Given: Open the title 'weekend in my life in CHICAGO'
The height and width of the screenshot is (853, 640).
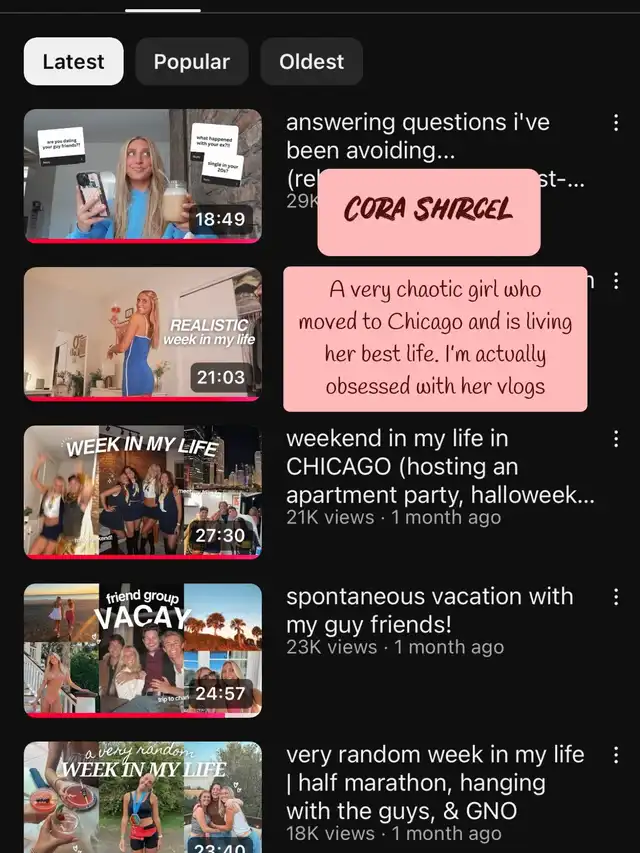Looking at the screenshot, I should point(440,467).
